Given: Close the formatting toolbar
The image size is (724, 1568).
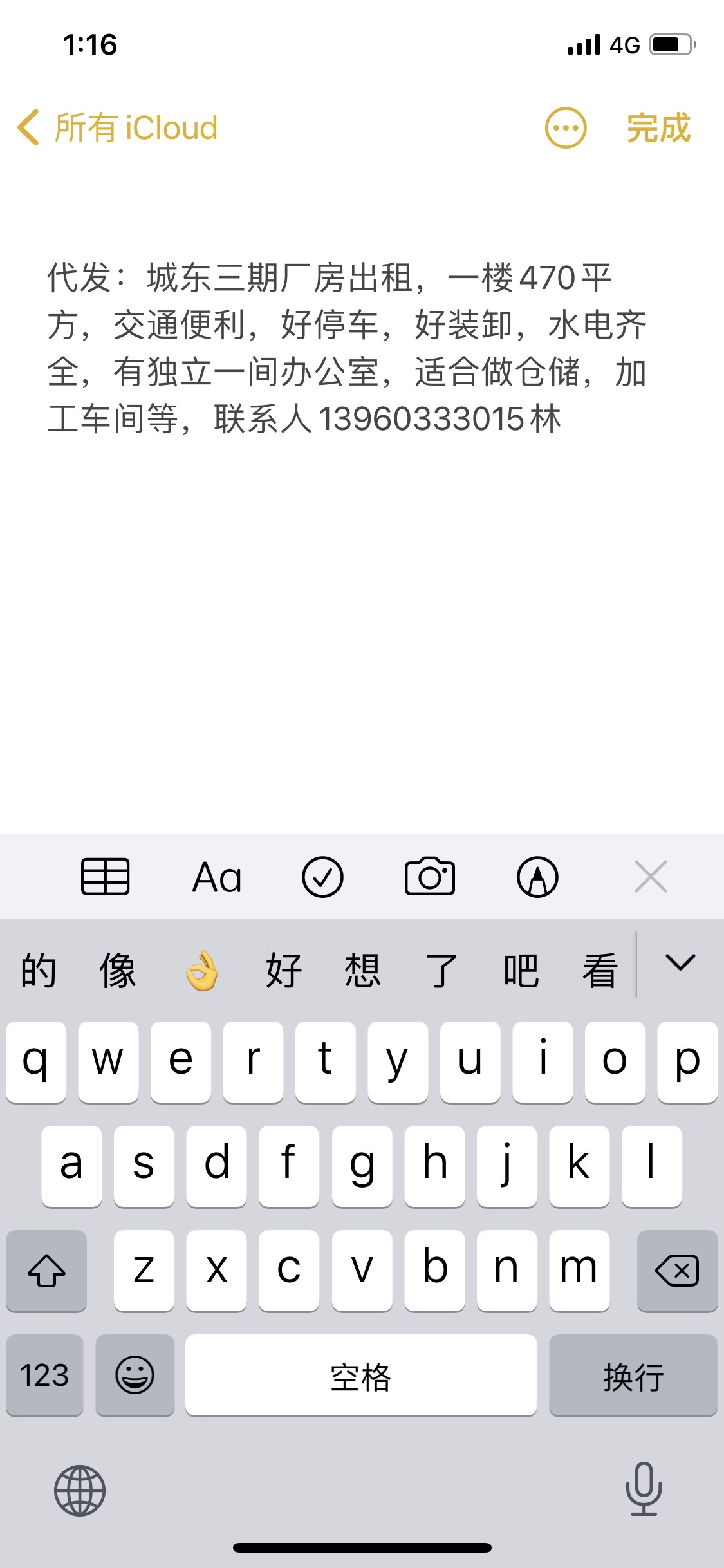Looking at the screenshot, I should pos(651,877).
